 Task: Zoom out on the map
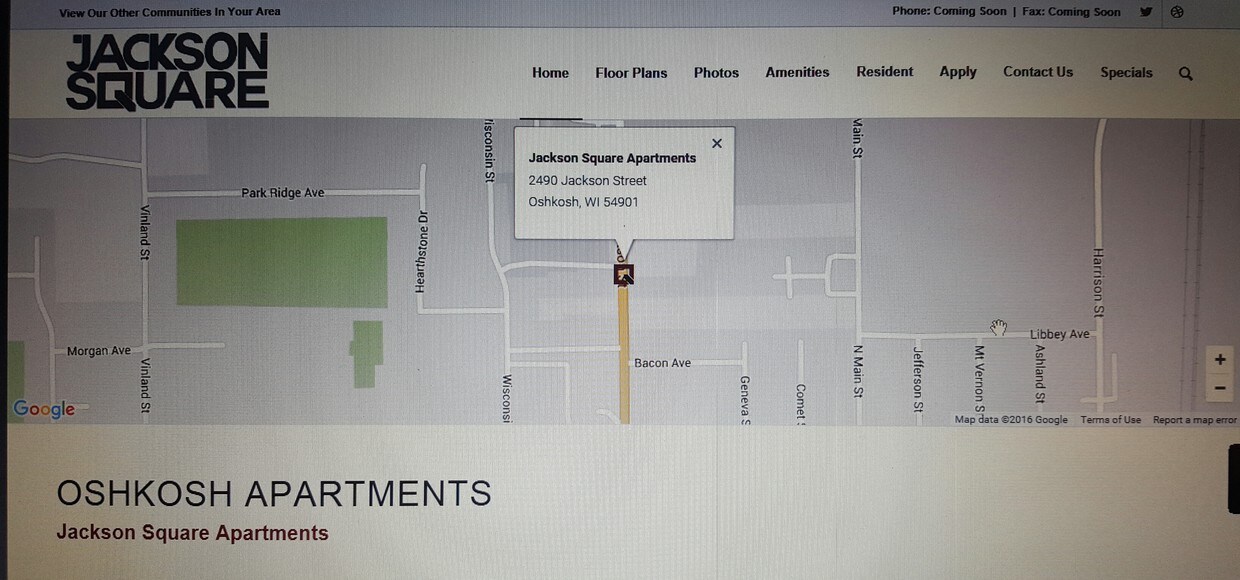(x=1219, y=388)
